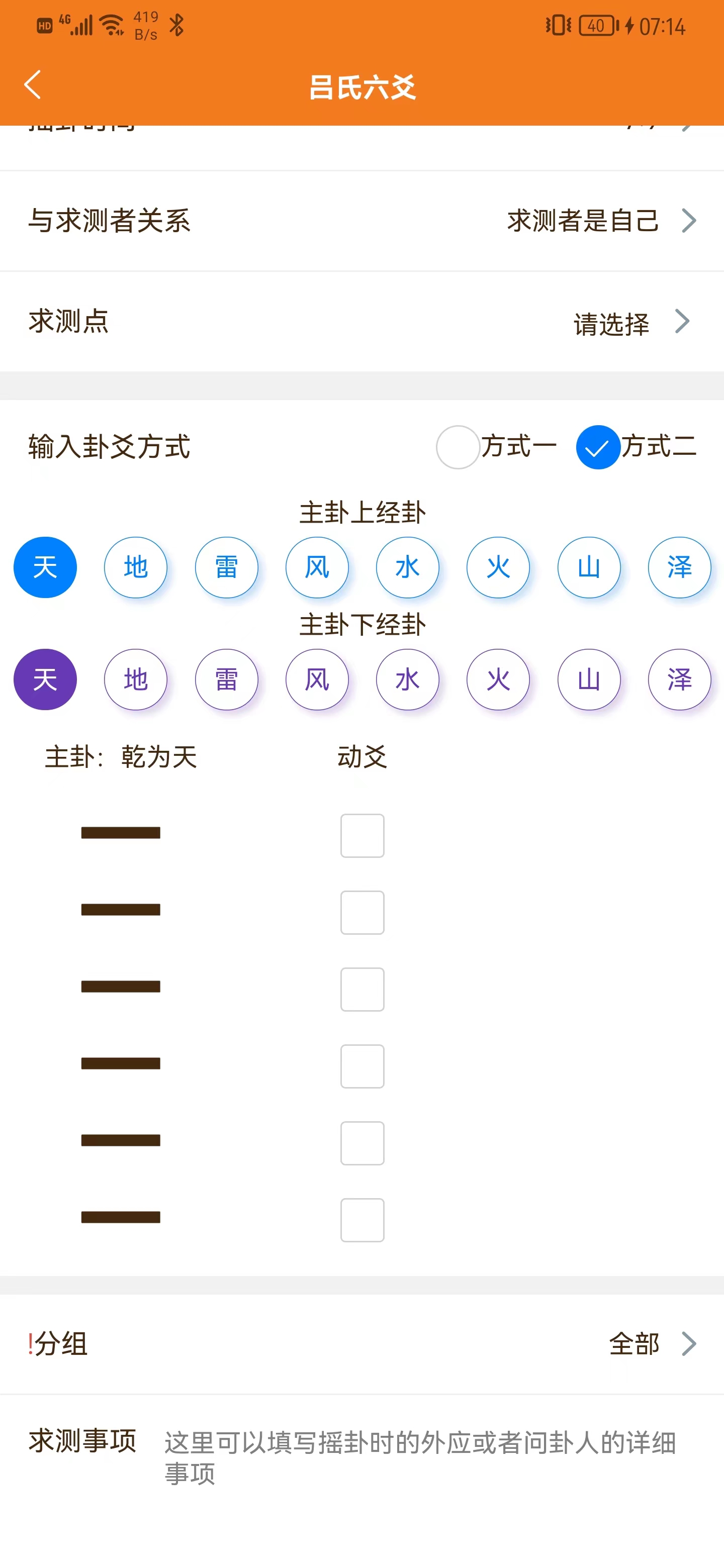724x1568 pixels.
Task: Choose 风 for 主卦下经卦
Action: click(317, 679)
